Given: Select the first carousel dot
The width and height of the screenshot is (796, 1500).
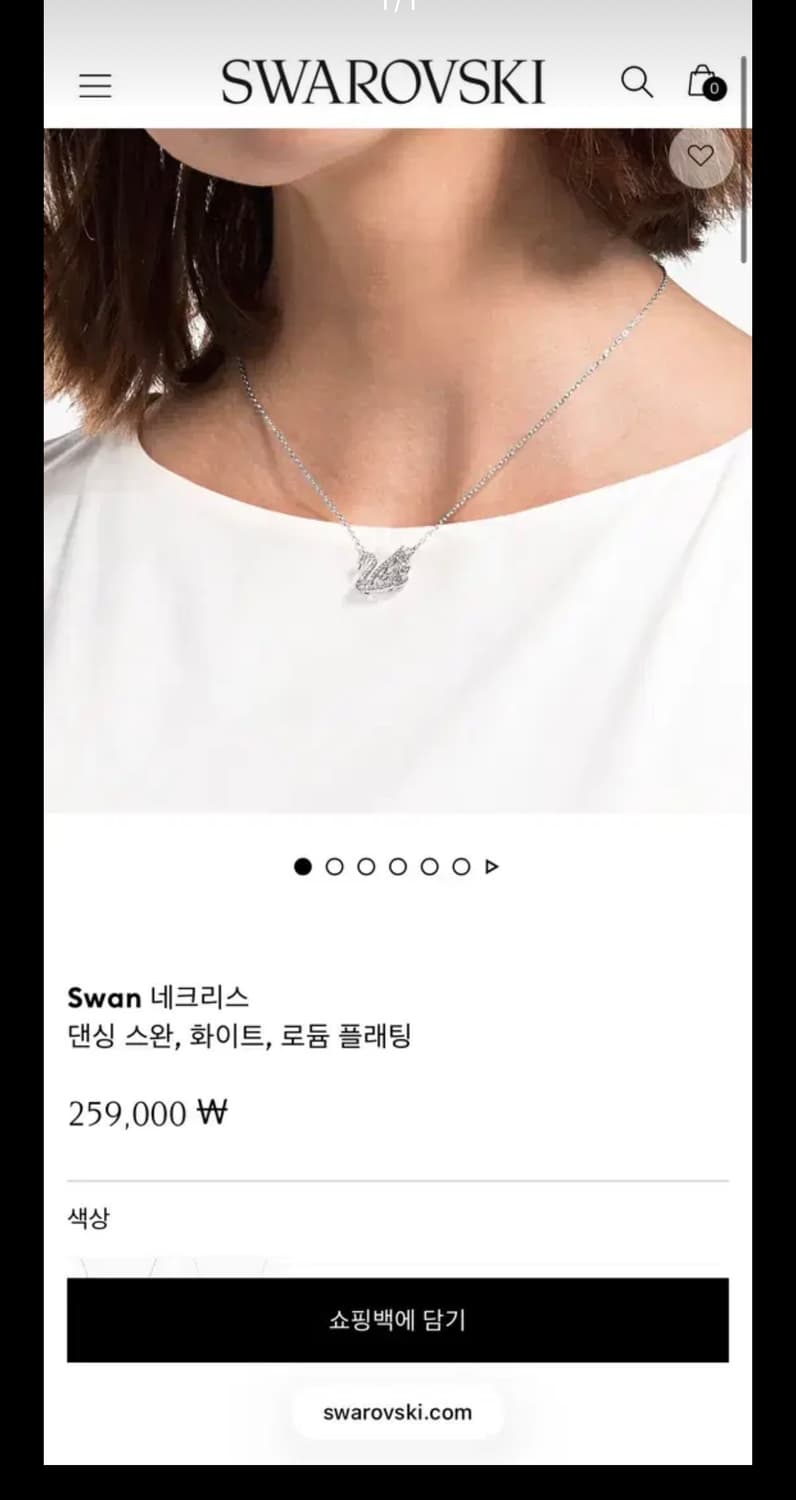Looking at the screenshot, I should click(302, 867).
